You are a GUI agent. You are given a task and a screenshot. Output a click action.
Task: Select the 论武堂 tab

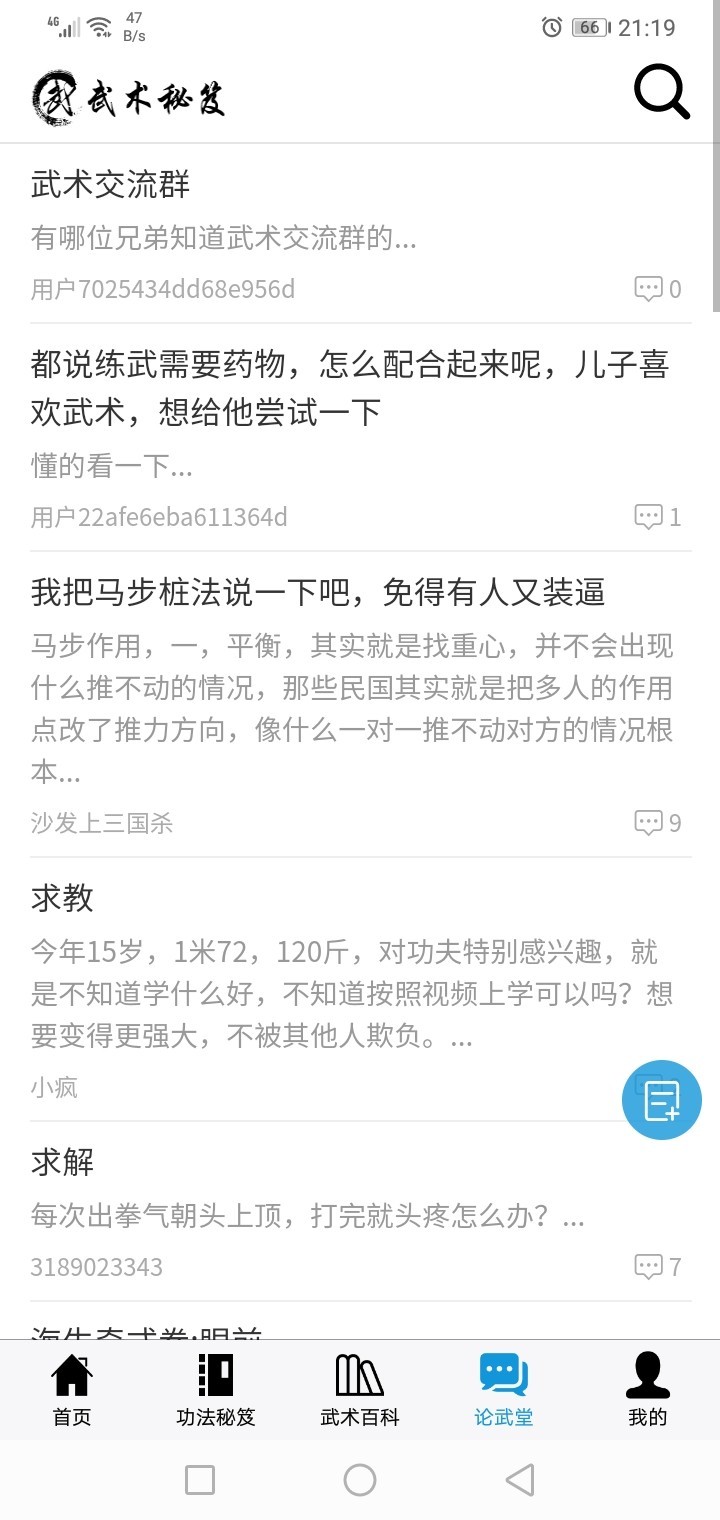pyautogui.click(x=504, y=1390)
